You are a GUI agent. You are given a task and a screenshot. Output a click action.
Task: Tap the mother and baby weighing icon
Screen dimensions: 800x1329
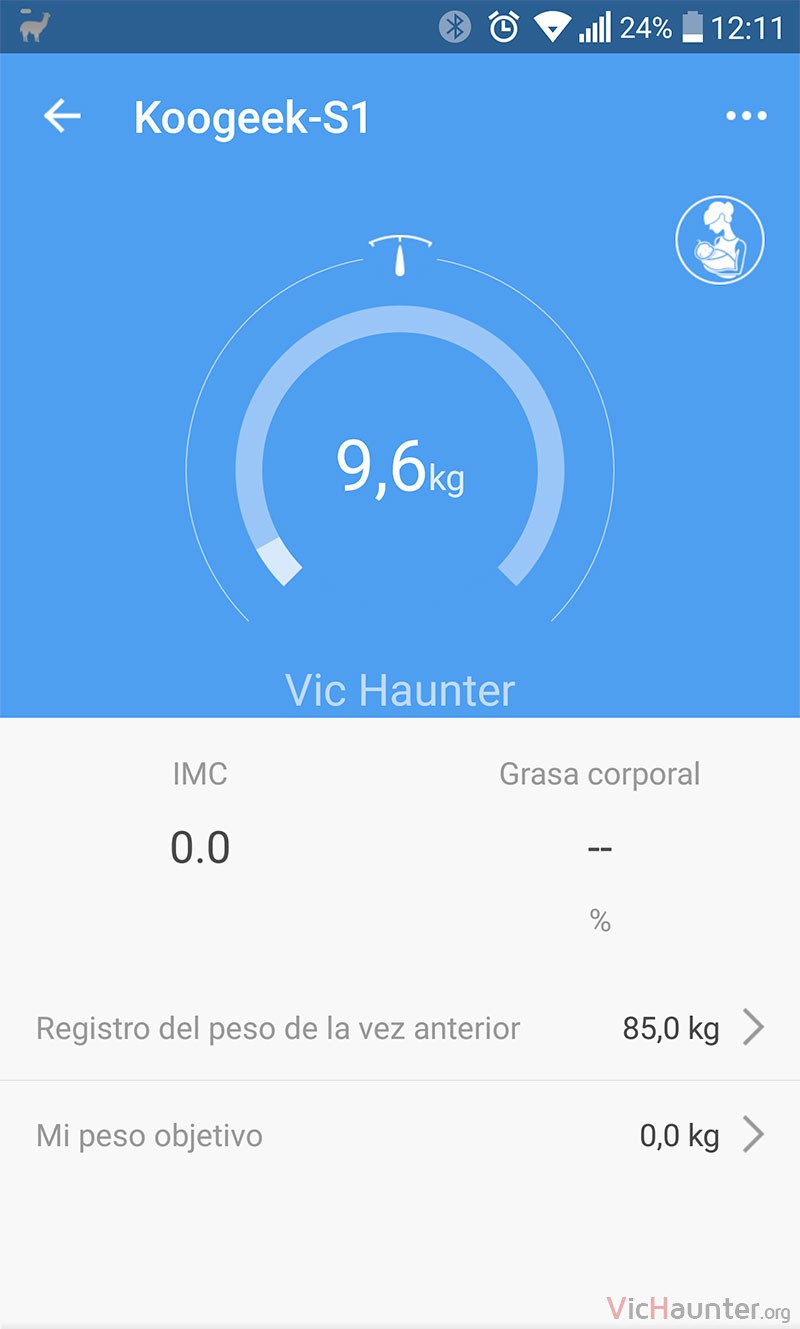pos(720,241)
